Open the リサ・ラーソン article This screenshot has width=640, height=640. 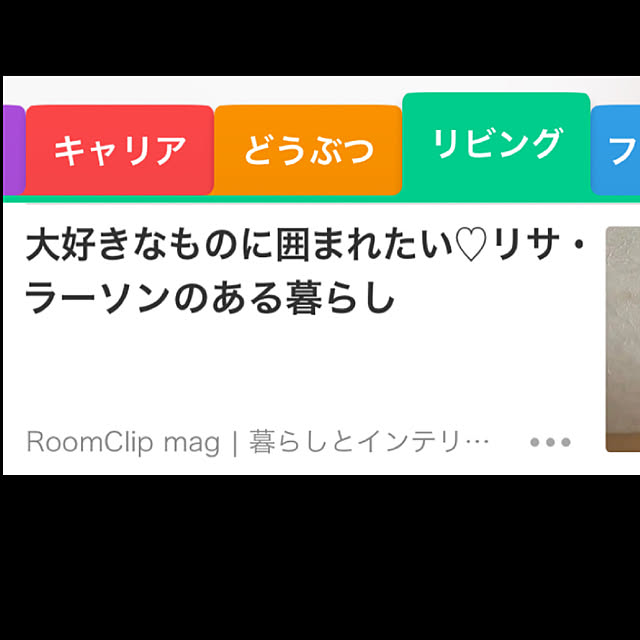(x=300, y=270)
